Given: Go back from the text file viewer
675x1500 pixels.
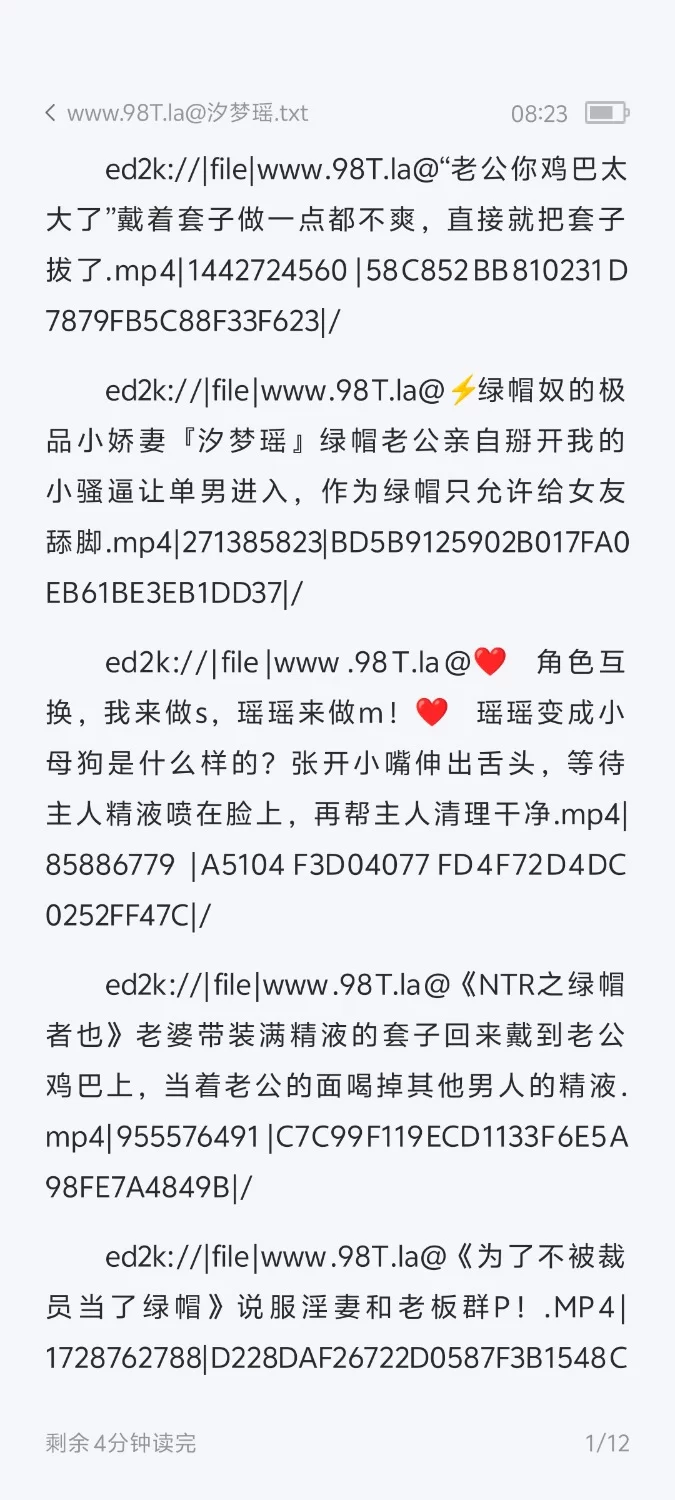Looking at the screenshot, I should tap(50, 113).
